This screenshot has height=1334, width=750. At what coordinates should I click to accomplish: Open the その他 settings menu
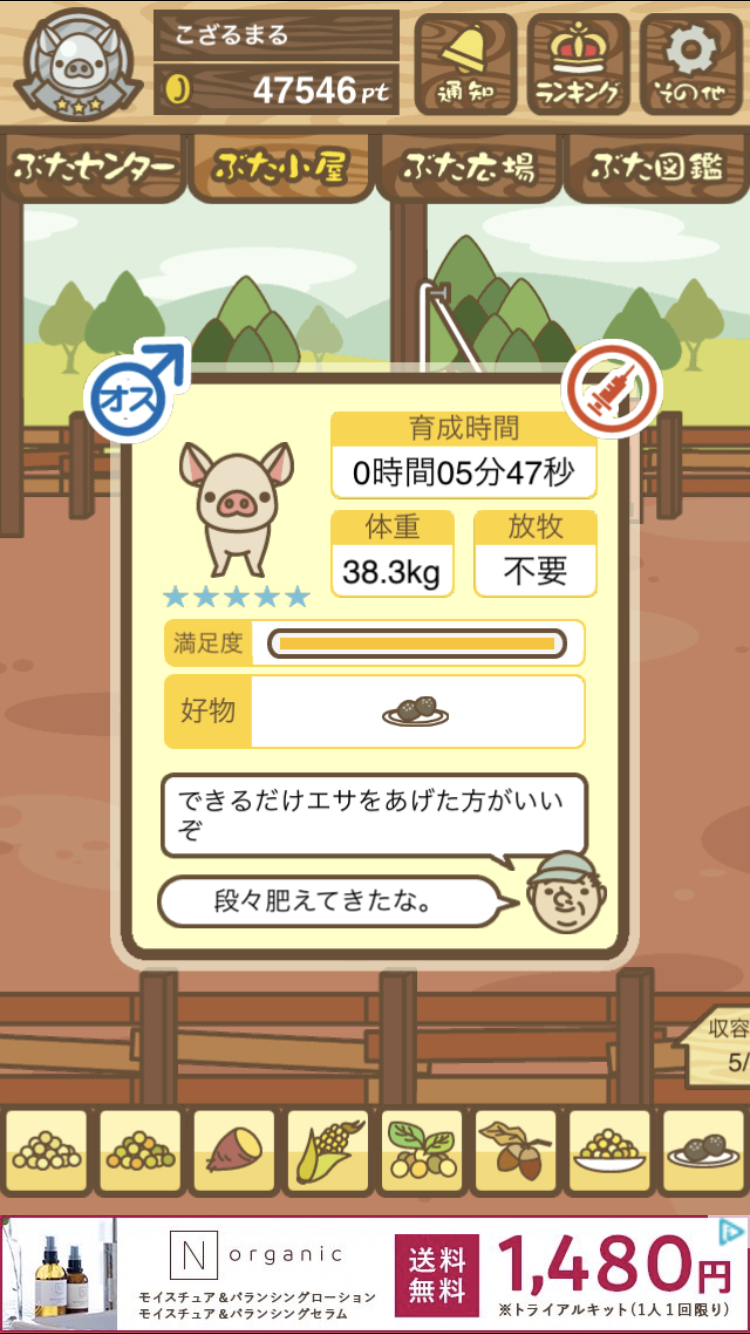point(691,62)
